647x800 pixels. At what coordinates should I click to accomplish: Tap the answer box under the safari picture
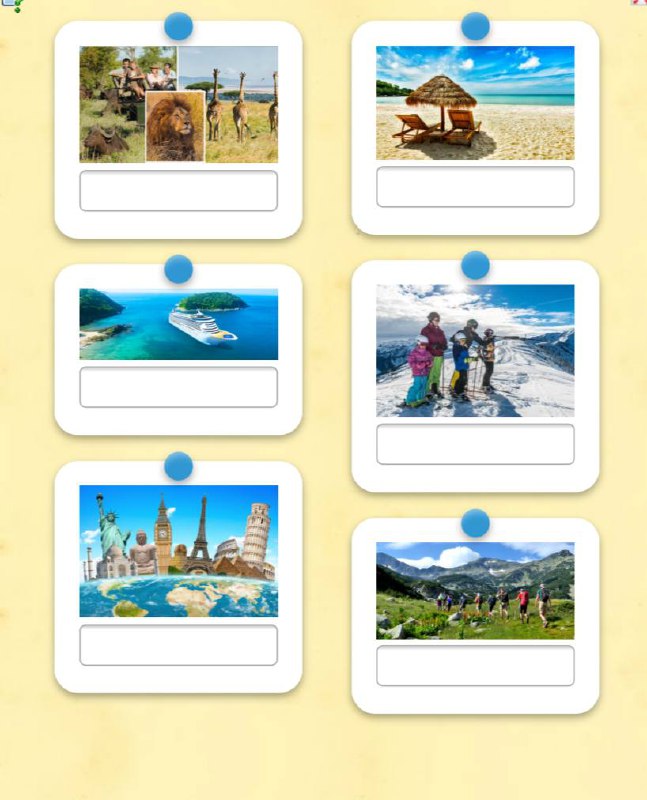(x=178, y=191)
